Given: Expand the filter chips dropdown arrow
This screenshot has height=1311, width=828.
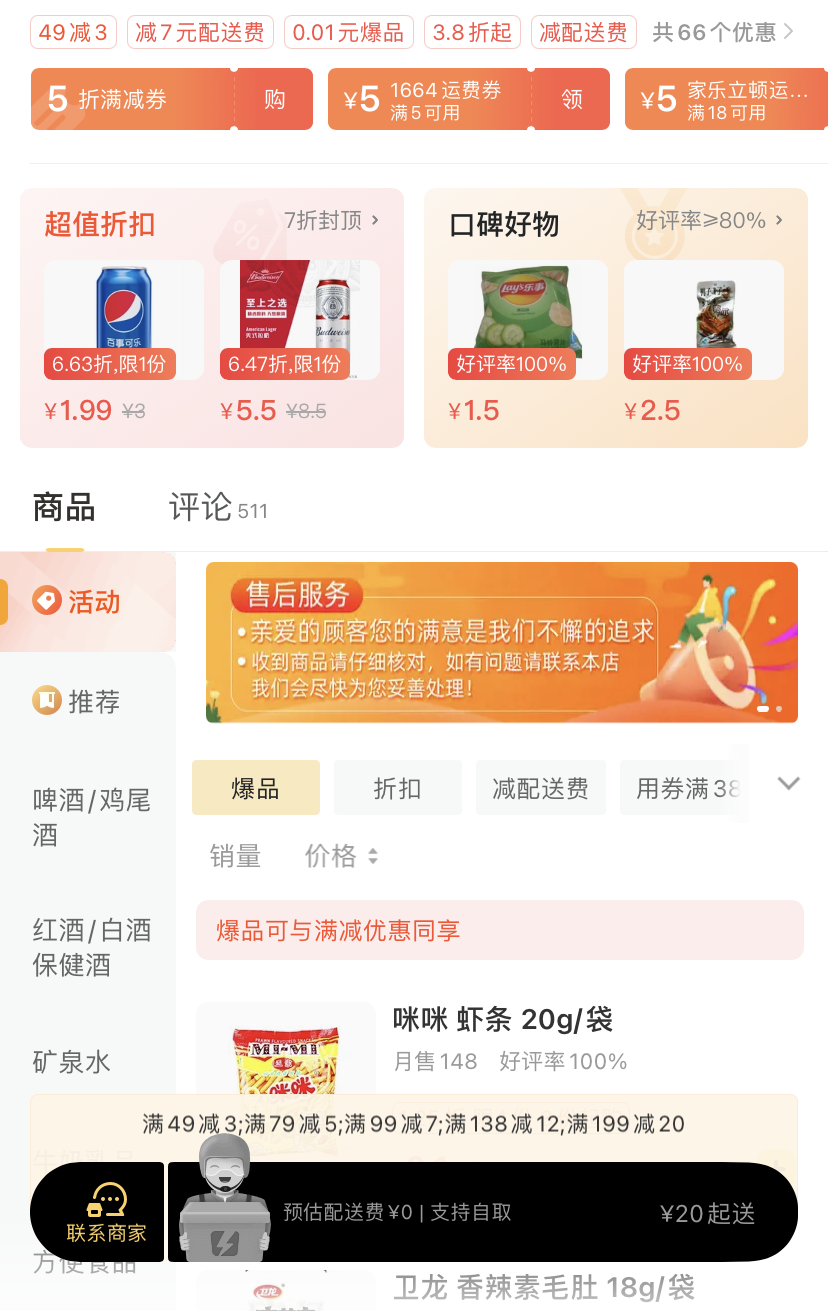Looking at the screenshot, I should [788, 784].
